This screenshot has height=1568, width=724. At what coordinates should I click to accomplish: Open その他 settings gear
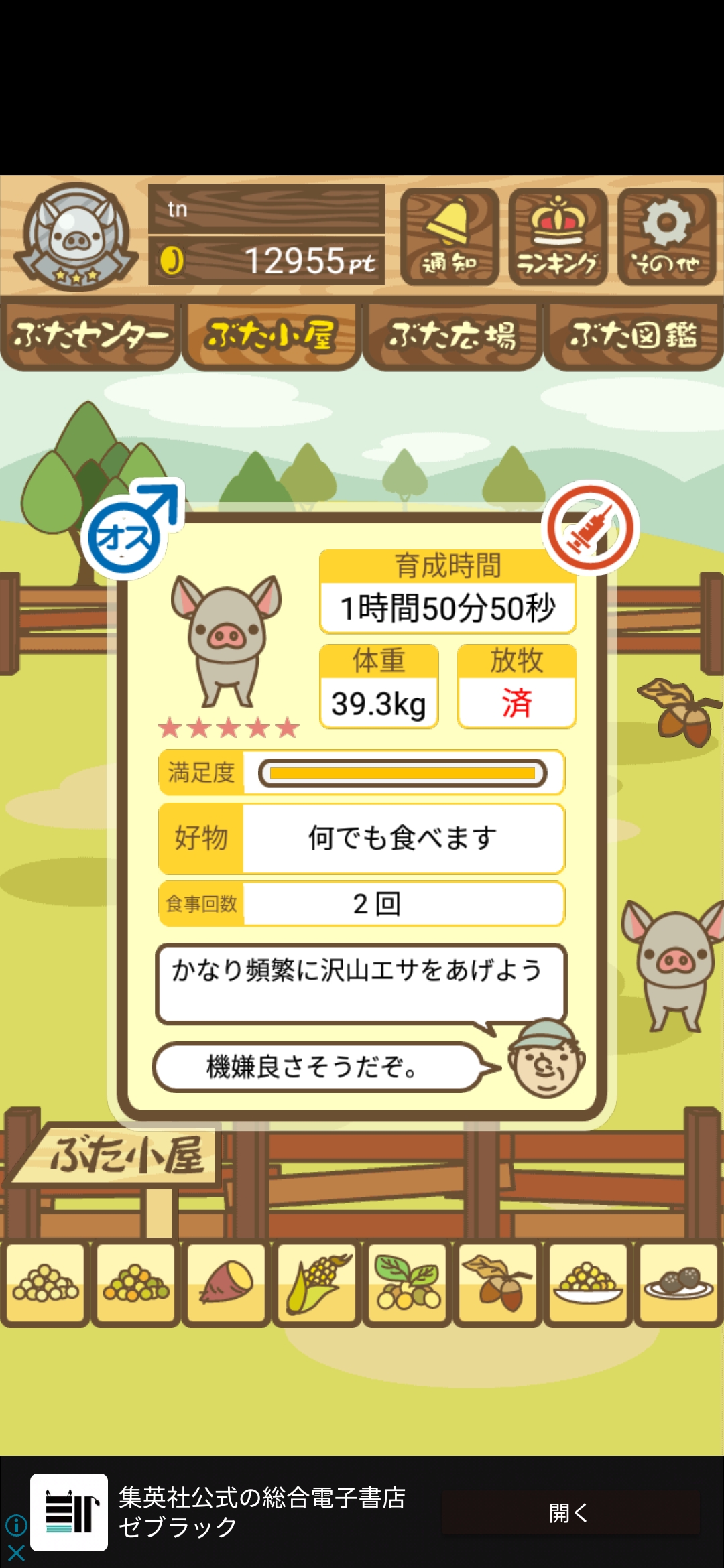point(666,237)
